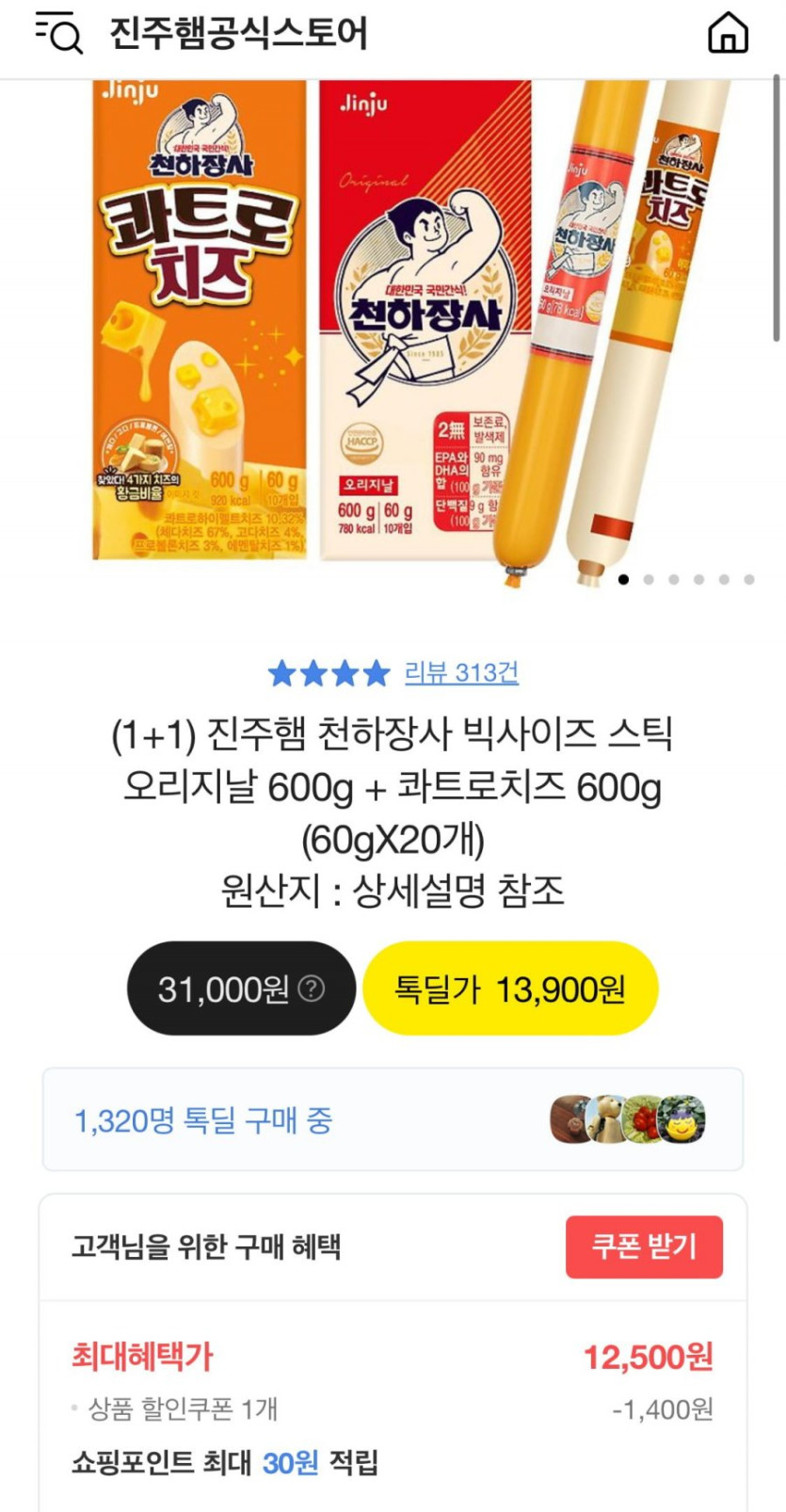Image resolution: width=786 pixels, height=1512 pixels.
Task: Tap the 쿠폰 받기 button
Action: coord(644,1247)
